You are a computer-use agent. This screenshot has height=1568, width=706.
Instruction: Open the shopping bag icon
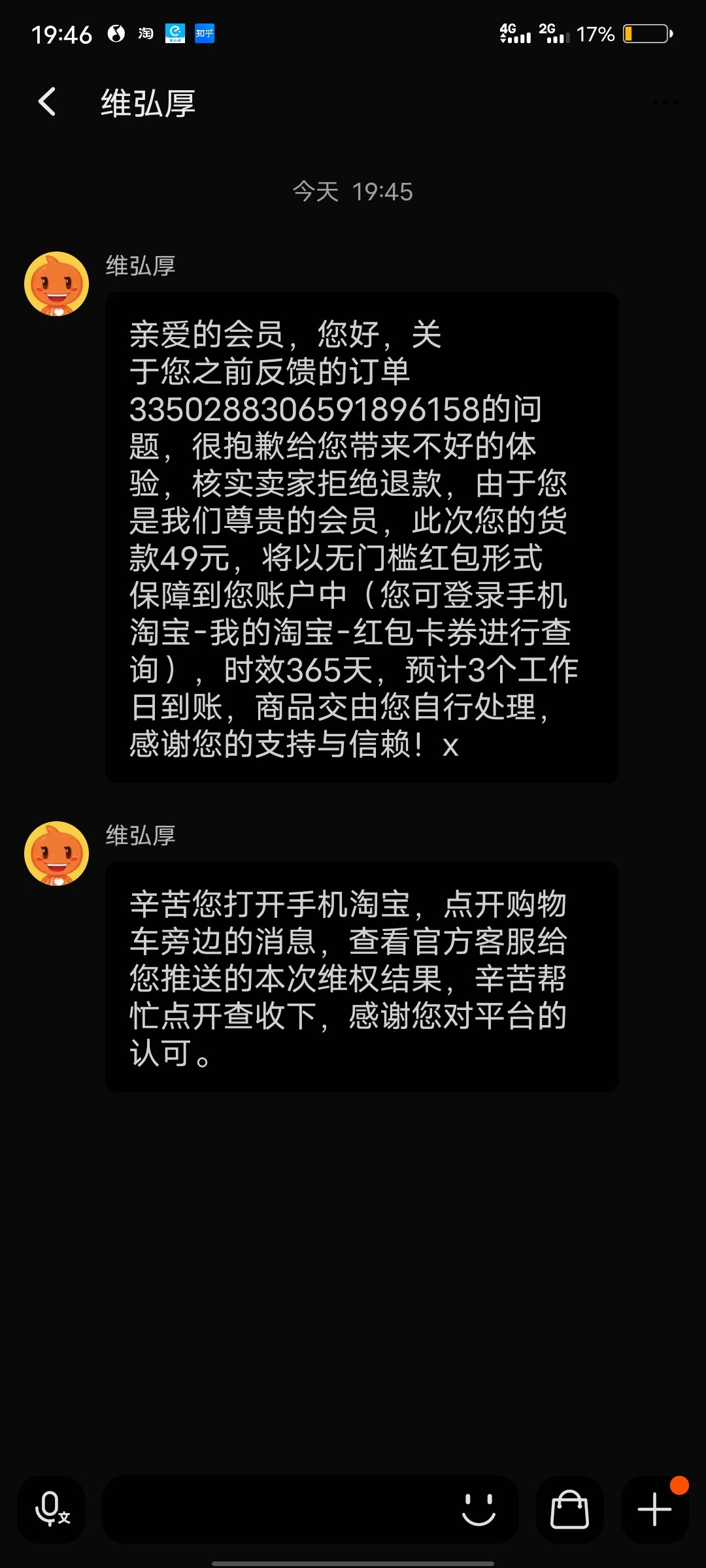[x=569, y=1510]
